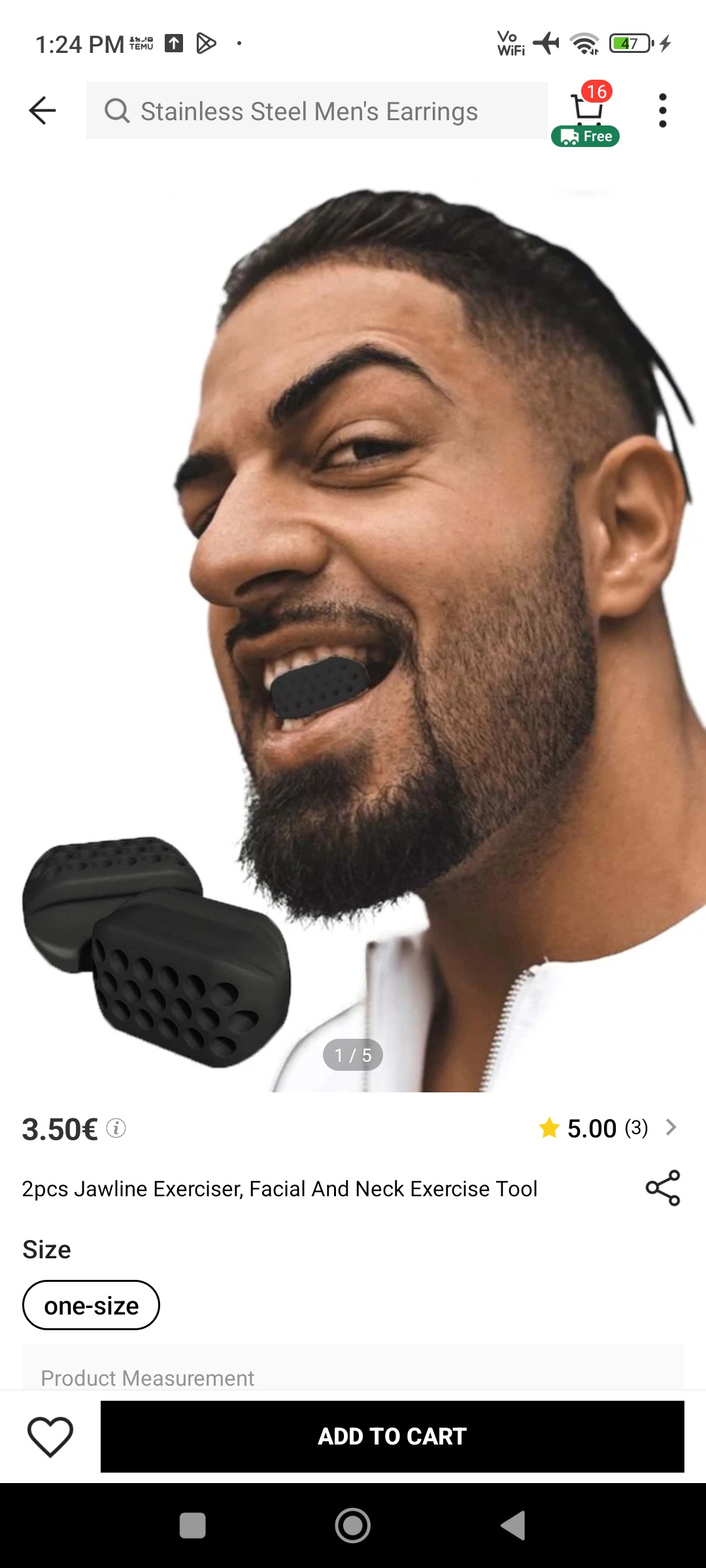706x1568 pixels.
Task: Share this jawline exerciser product
Action: (x=663, y=1188)
